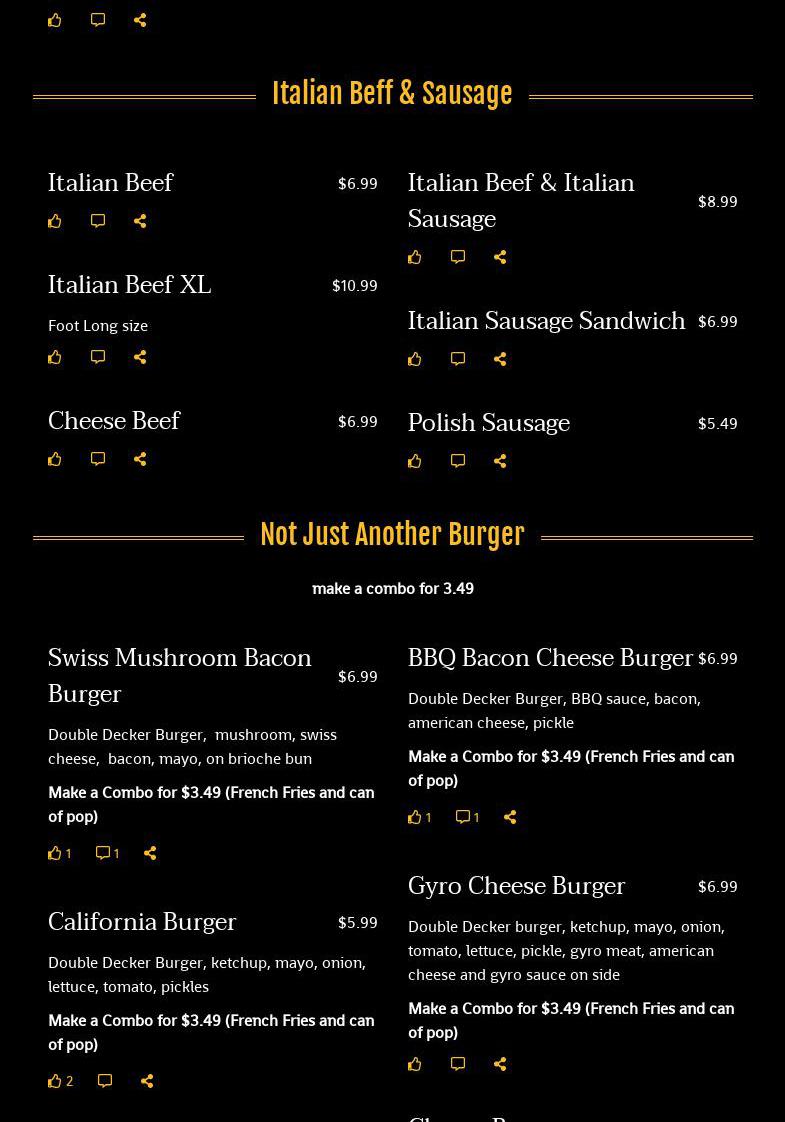Share the Gyro Cheese Burger
Image resolution: width=785 pixels, height=1122 pixels.
[x=500, y=1064]
